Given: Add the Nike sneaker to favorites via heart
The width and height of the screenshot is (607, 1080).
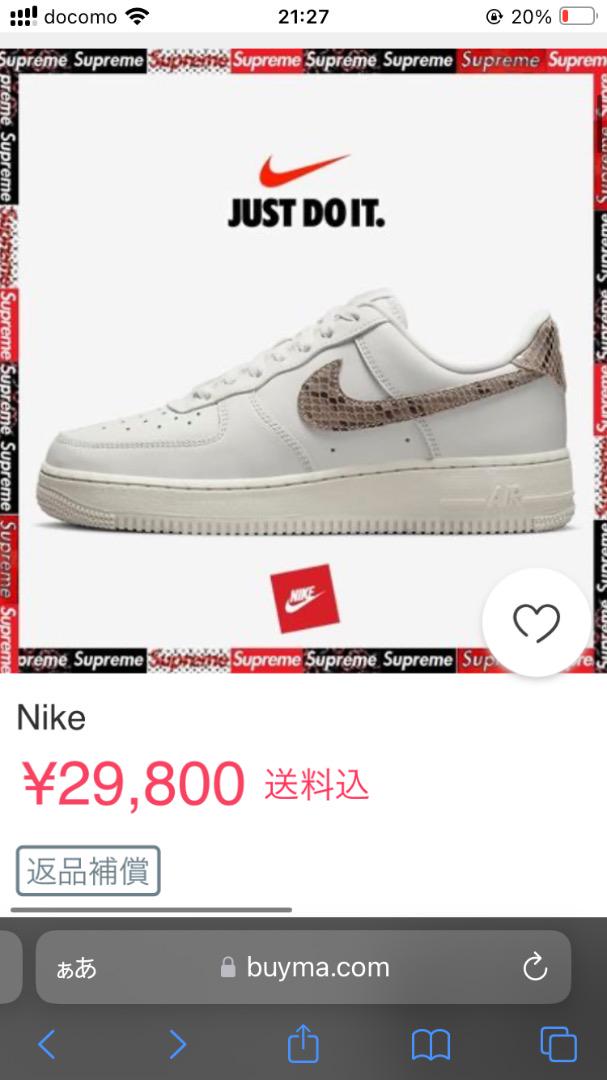Looking at the screenshot, I should tap(536, 623).
